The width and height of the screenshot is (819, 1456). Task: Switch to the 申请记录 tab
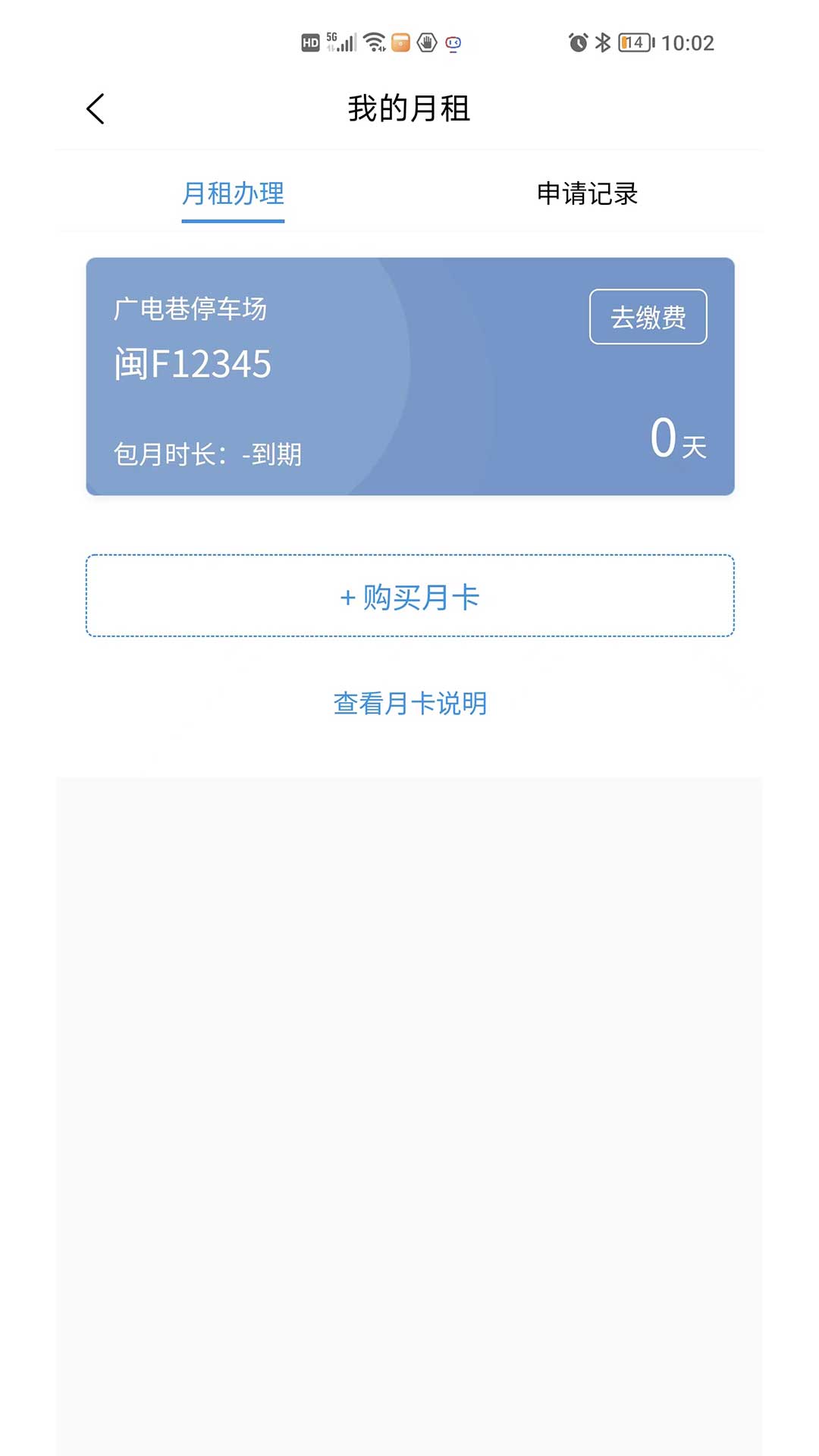click(587, 194)
